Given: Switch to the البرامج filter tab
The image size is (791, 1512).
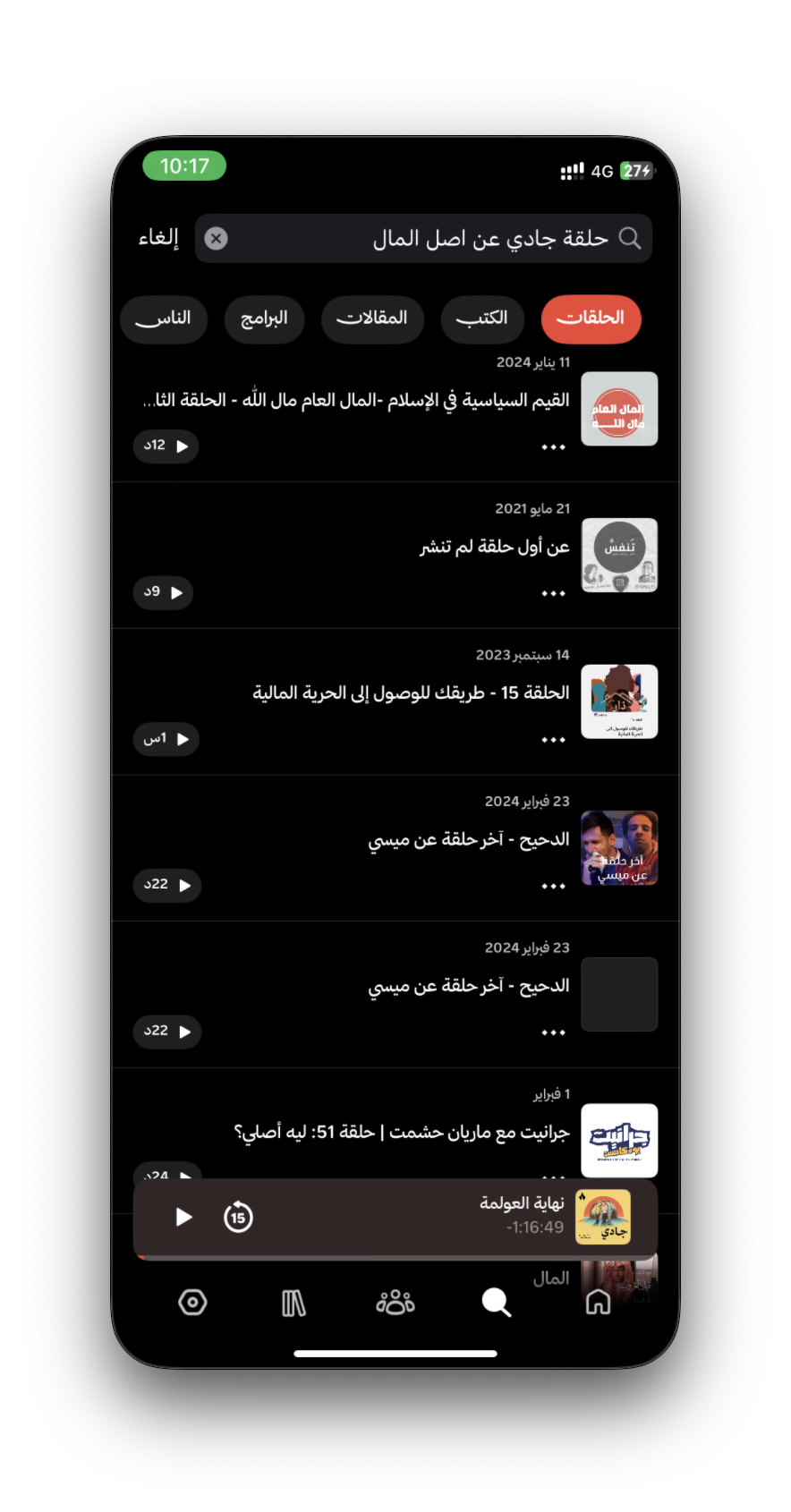Looking at the screenshot, I should (x=264, y=319).
